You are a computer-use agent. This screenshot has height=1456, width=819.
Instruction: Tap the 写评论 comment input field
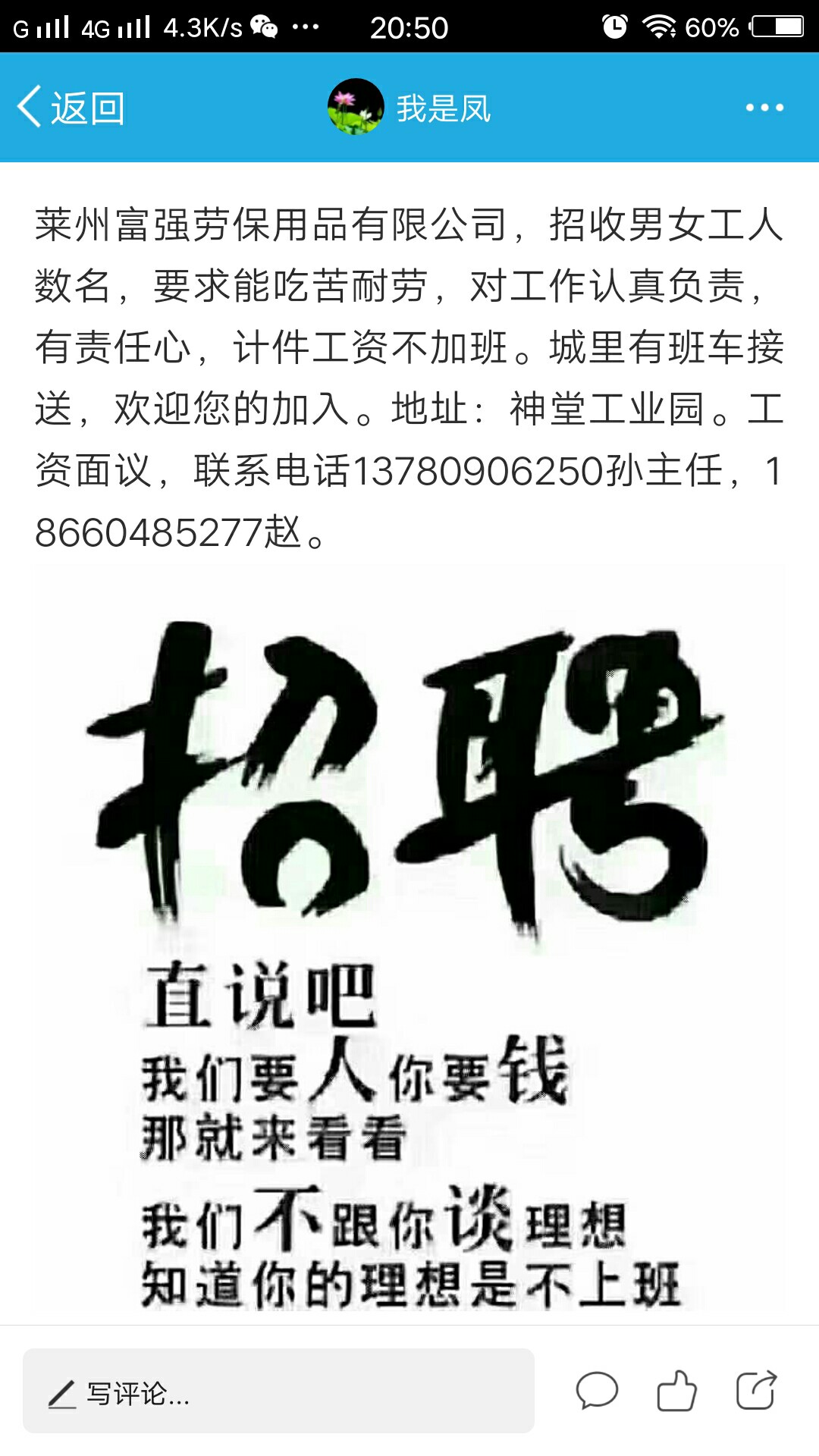(x=278, y=1391)
